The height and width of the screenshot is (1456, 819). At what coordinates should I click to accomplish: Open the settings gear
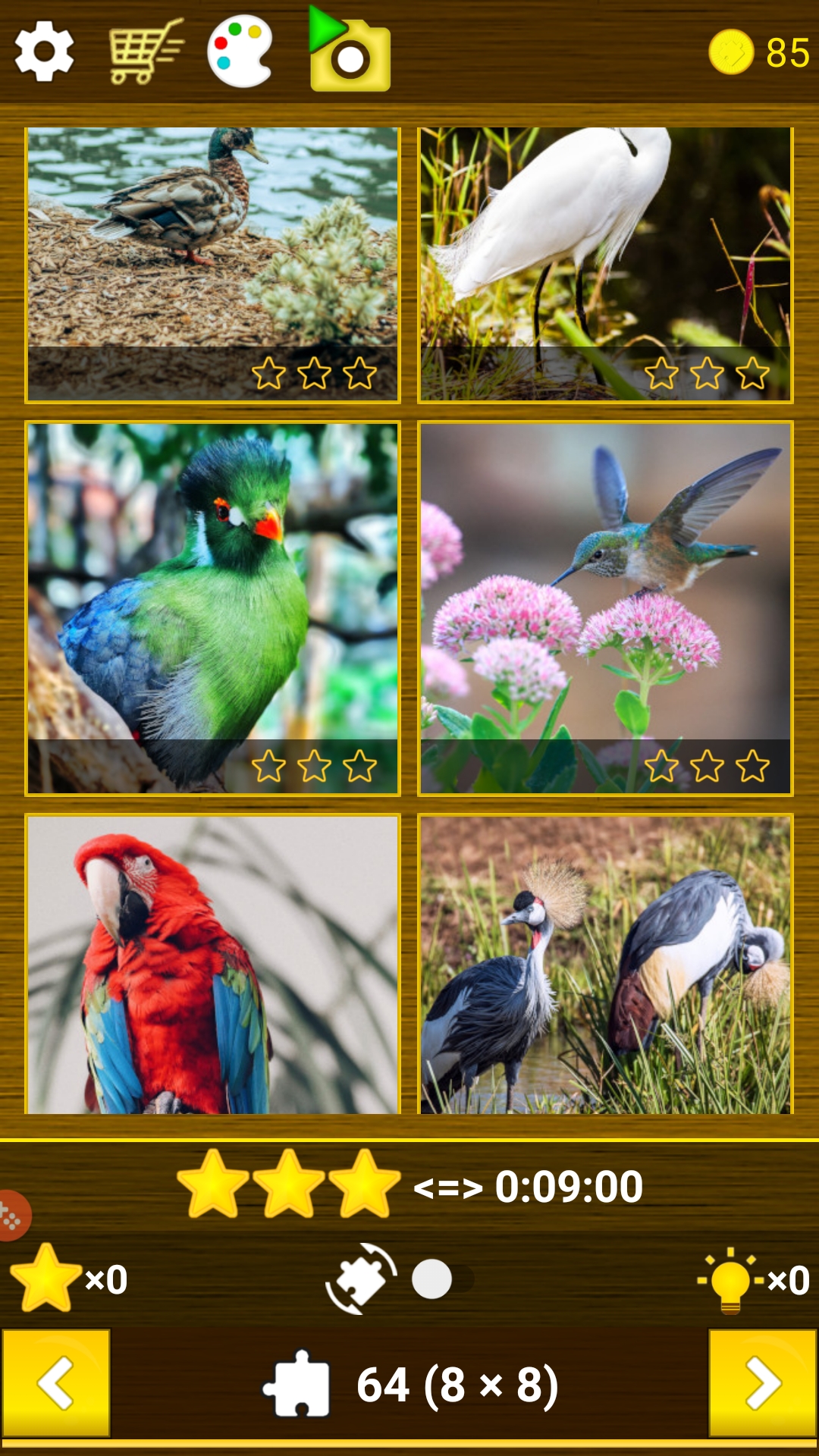point(45,52)
